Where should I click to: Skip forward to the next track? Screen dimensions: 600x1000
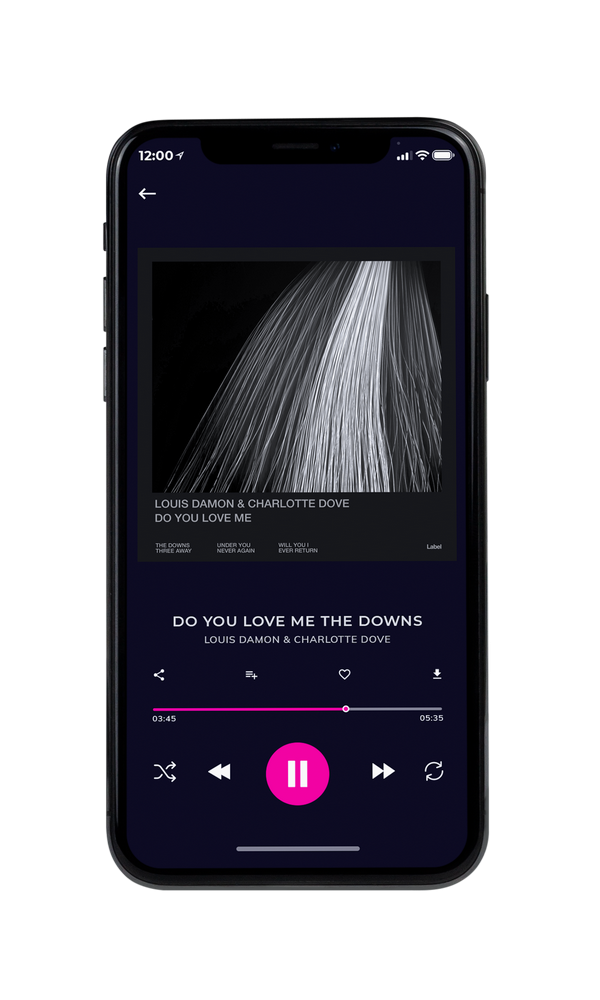[x=383, y=771]
